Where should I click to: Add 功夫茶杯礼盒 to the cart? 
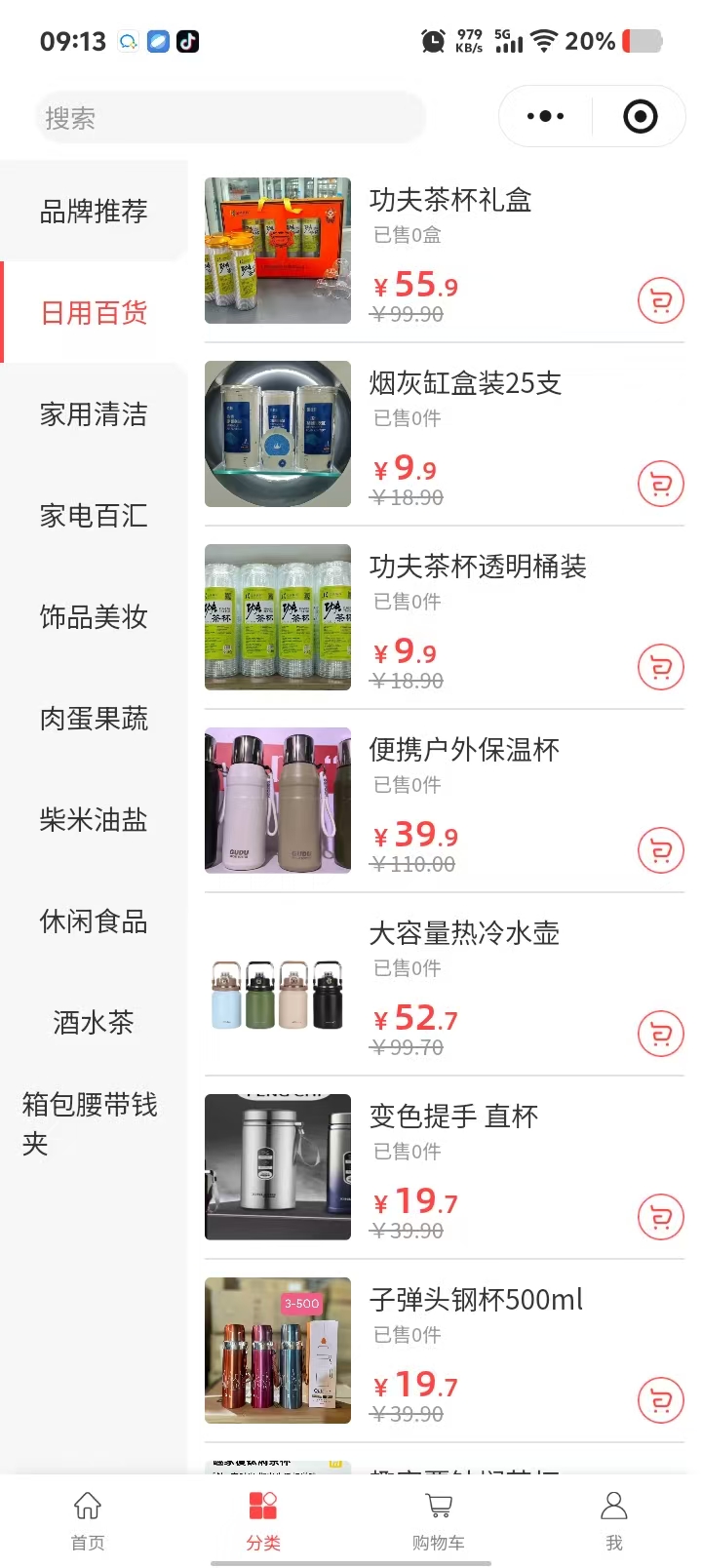click(660, 301)
